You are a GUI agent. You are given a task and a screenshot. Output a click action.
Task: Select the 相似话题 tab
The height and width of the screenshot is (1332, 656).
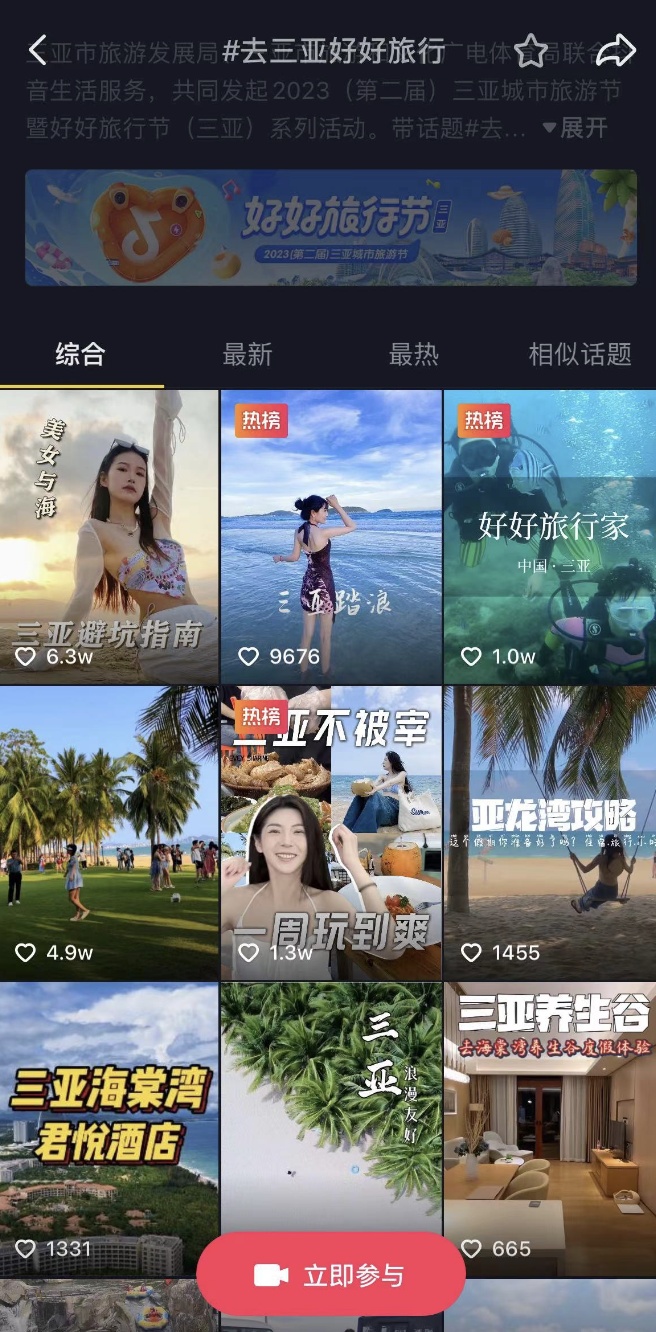(579, 354)
